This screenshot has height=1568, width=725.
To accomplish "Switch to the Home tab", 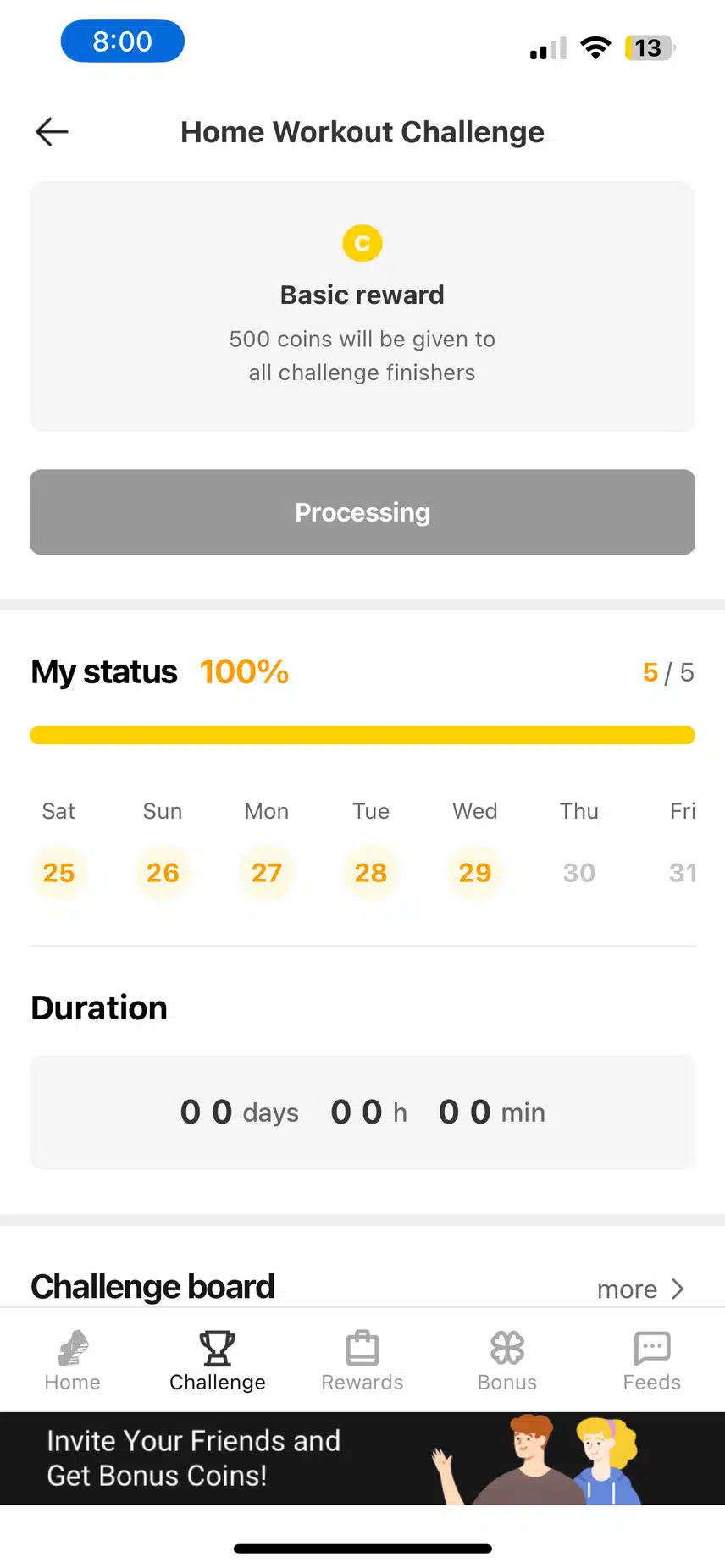I will click(x=73, y=1361).
